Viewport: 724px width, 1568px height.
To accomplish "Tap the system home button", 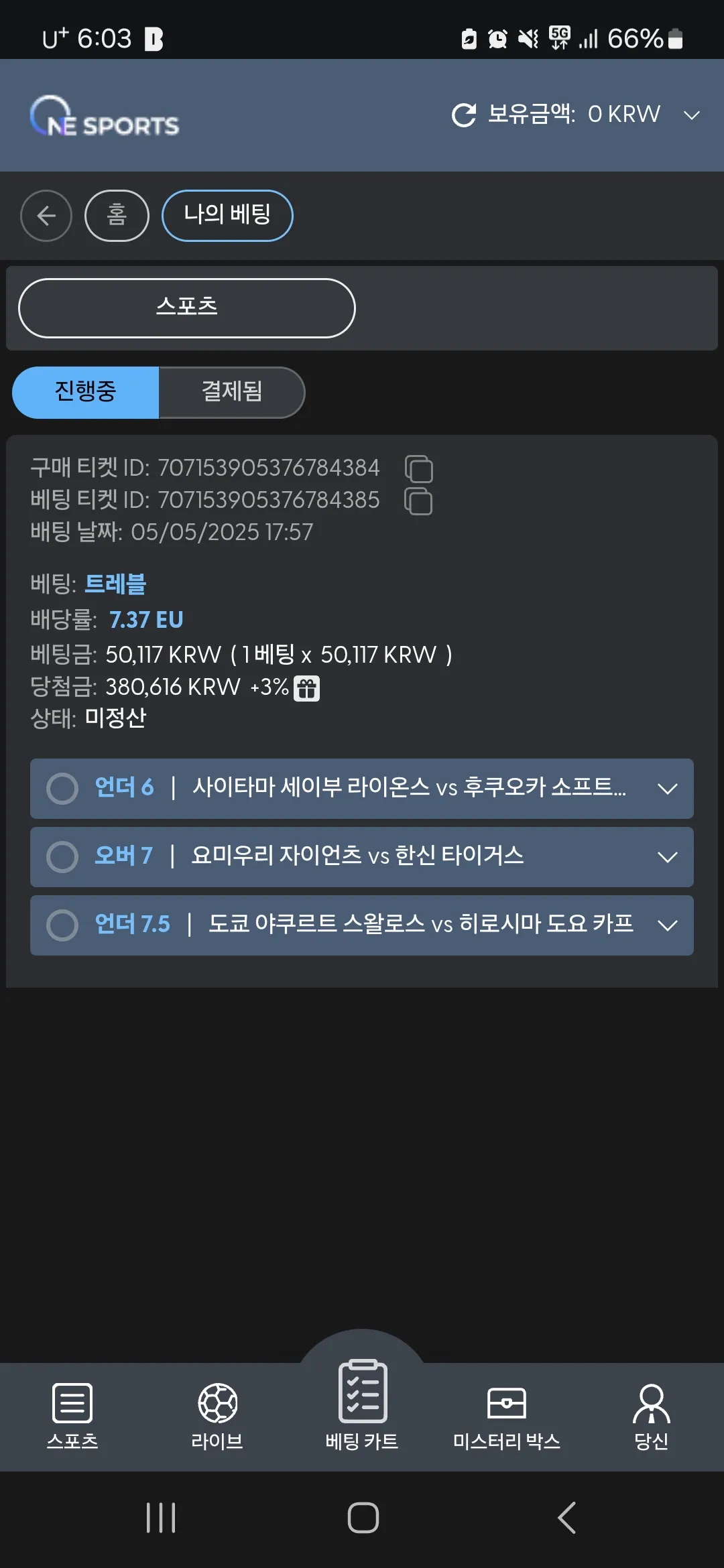I will [x=363, y=1518].
